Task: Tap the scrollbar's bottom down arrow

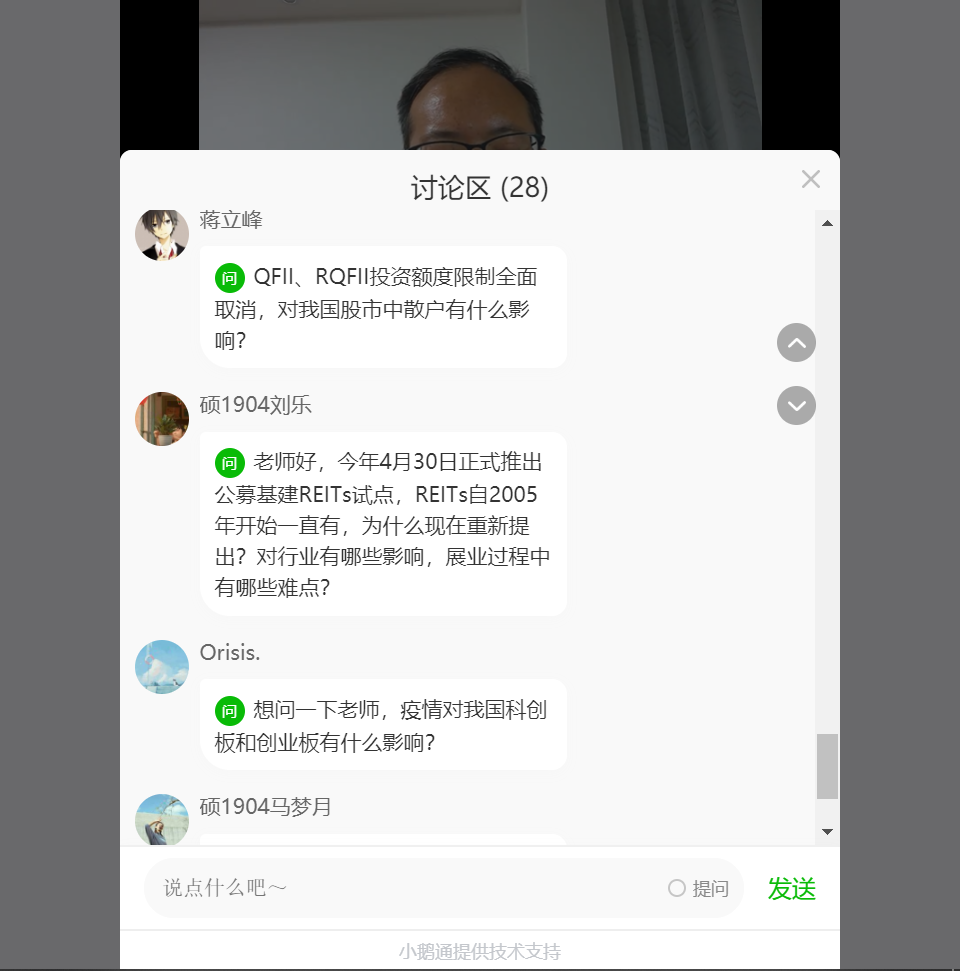Action: point(827,831)
